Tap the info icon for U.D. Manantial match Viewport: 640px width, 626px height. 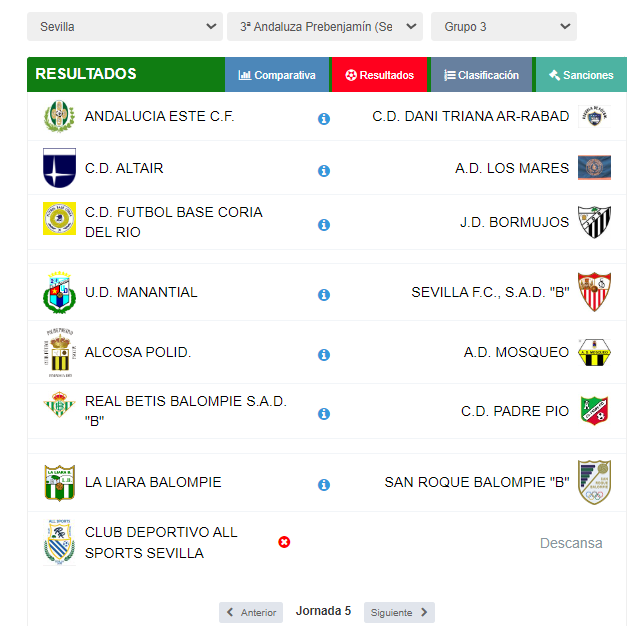pyautogui.click(x=324, y=295)
